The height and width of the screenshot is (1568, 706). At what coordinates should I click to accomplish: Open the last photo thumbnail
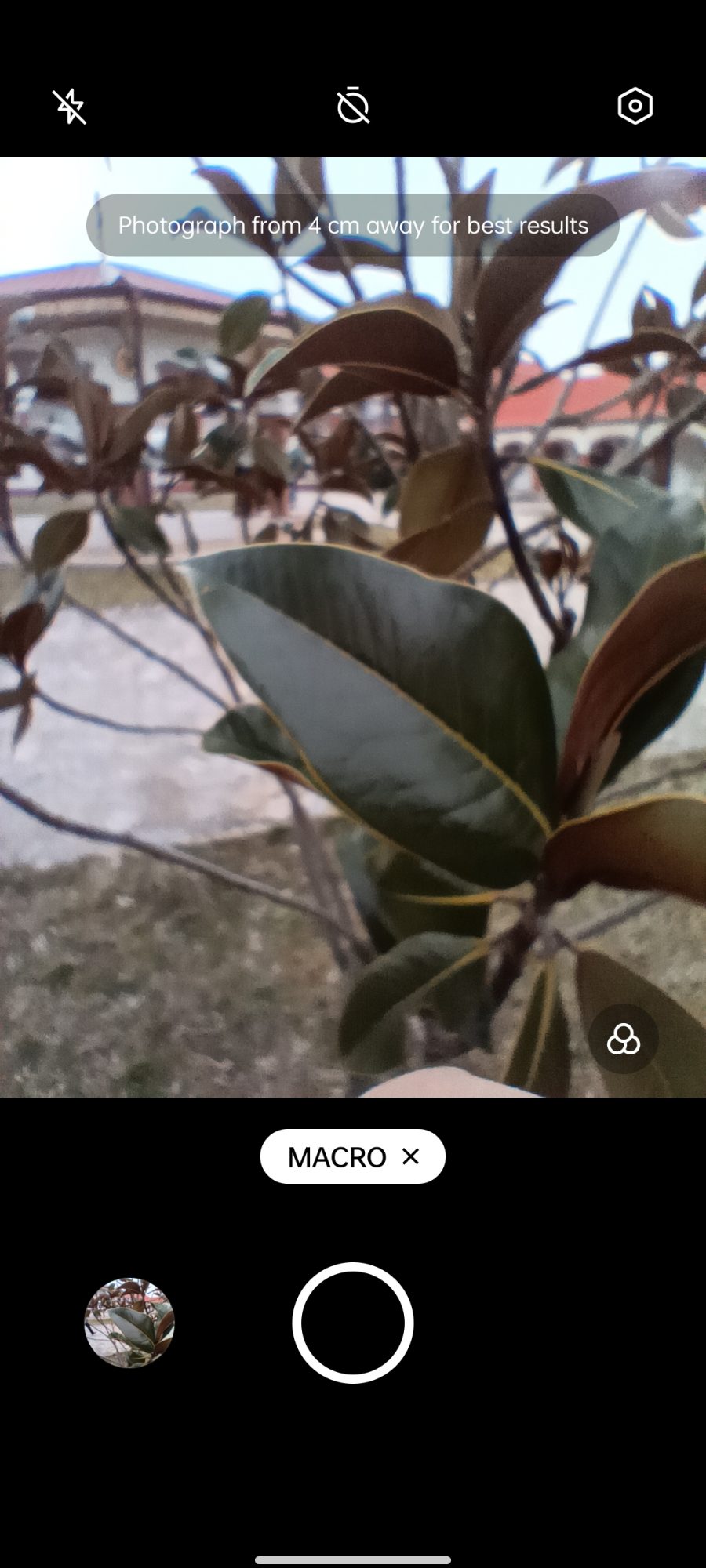pos(129,1323)
